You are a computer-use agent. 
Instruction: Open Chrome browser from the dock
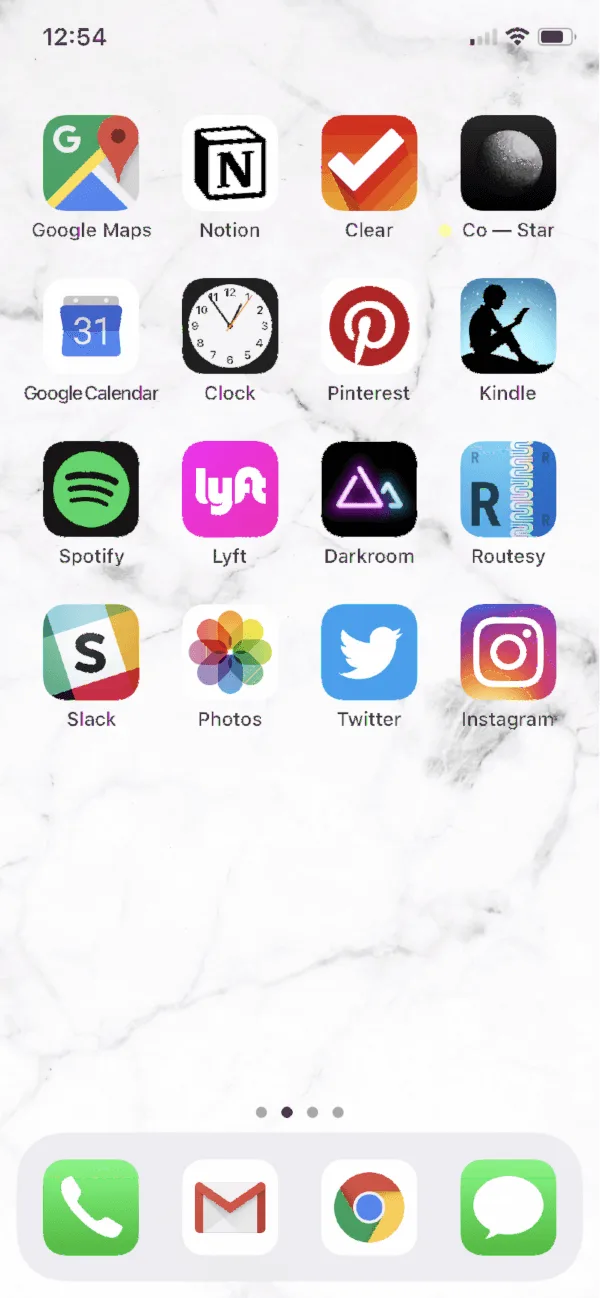pyautogui.click(x=369, y=1207)
